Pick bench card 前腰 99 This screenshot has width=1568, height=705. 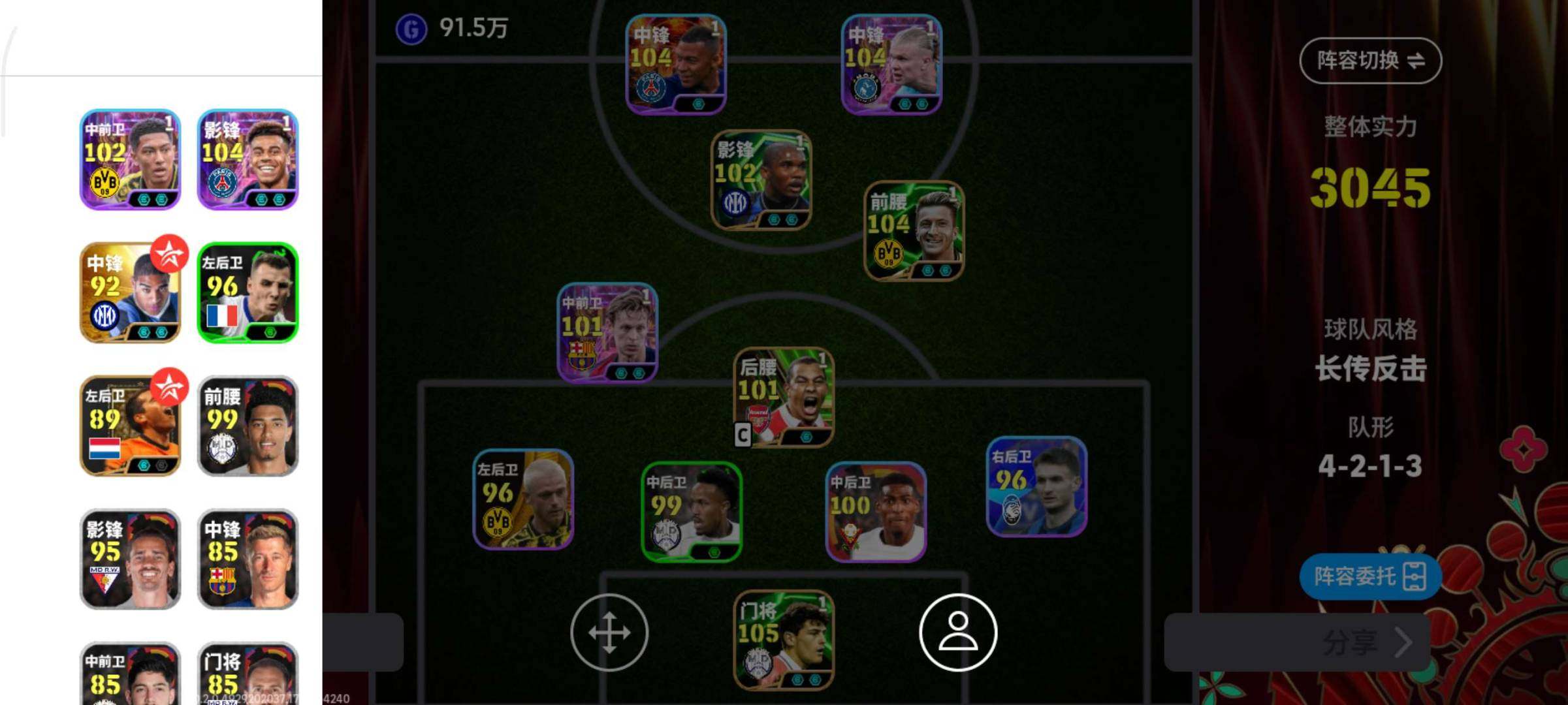click(x=248, y=426)
